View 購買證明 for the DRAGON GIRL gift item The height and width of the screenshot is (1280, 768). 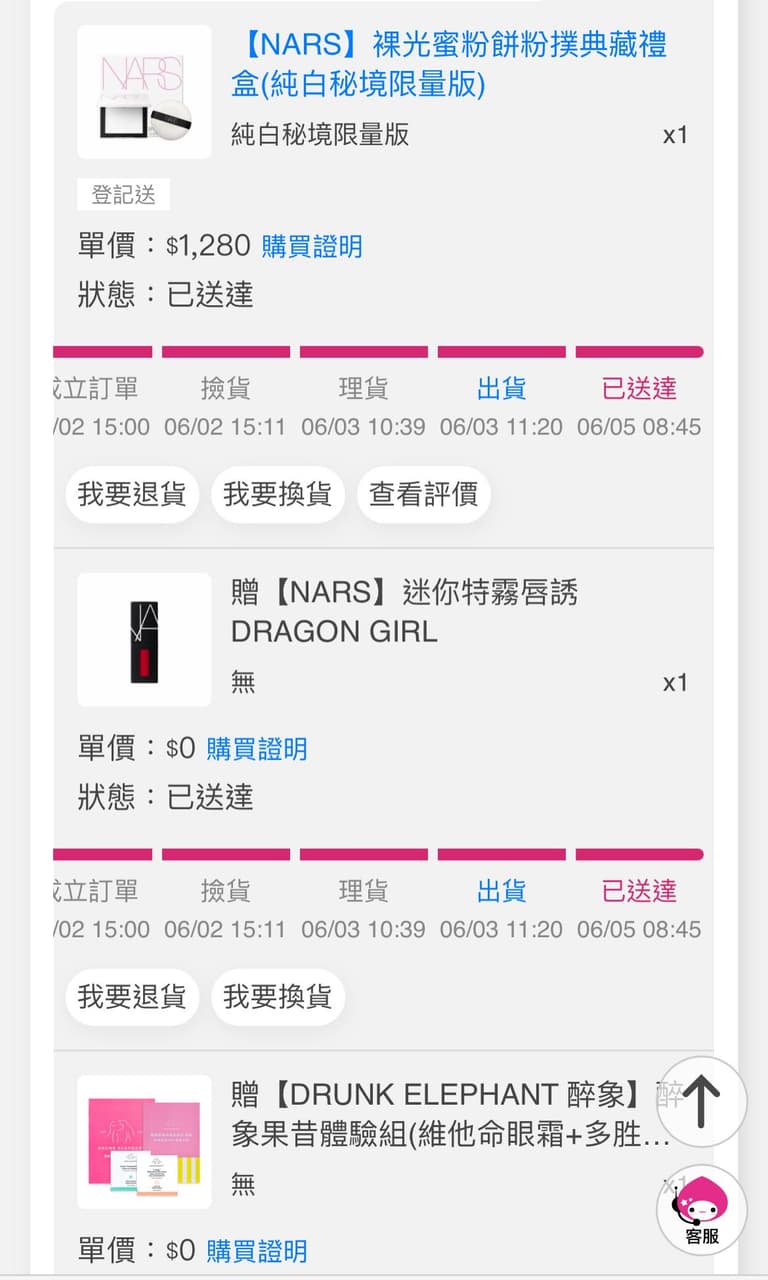(x=256, y=749)
